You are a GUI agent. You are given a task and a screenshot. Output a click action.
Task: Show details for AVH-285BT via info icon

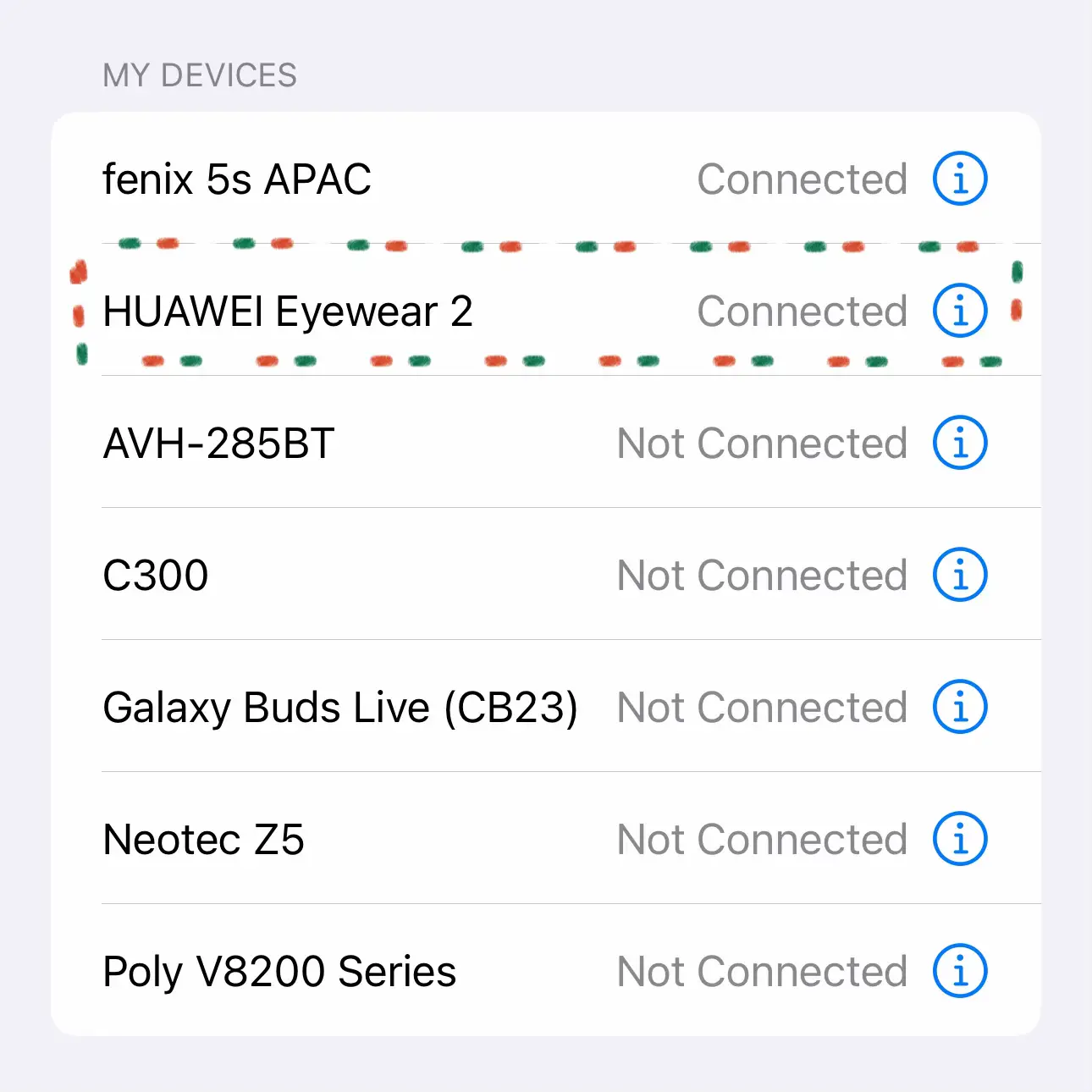click(960, 443)
